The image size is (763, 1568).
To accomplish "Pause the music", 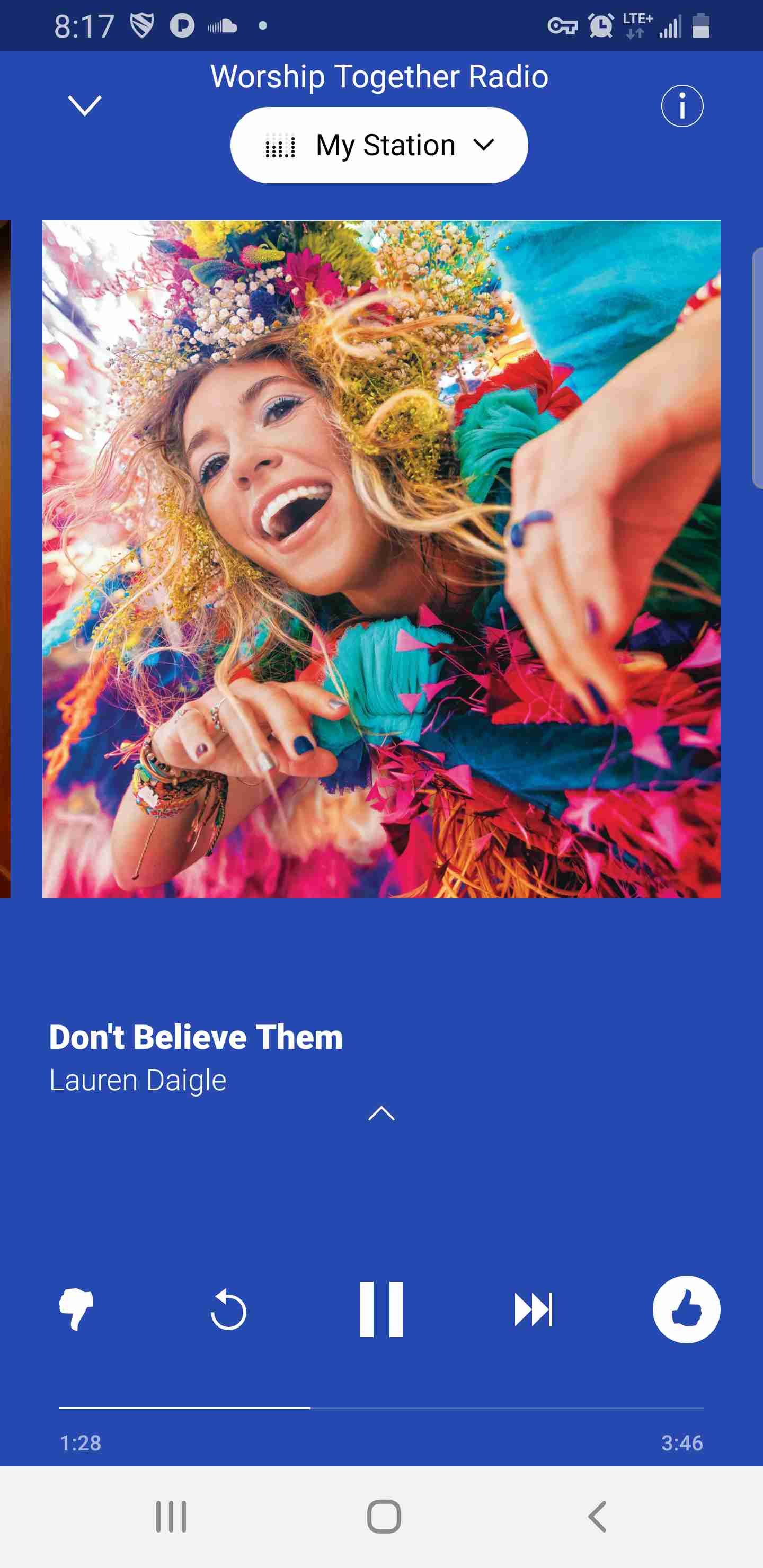I will (x=381, y=1308).
